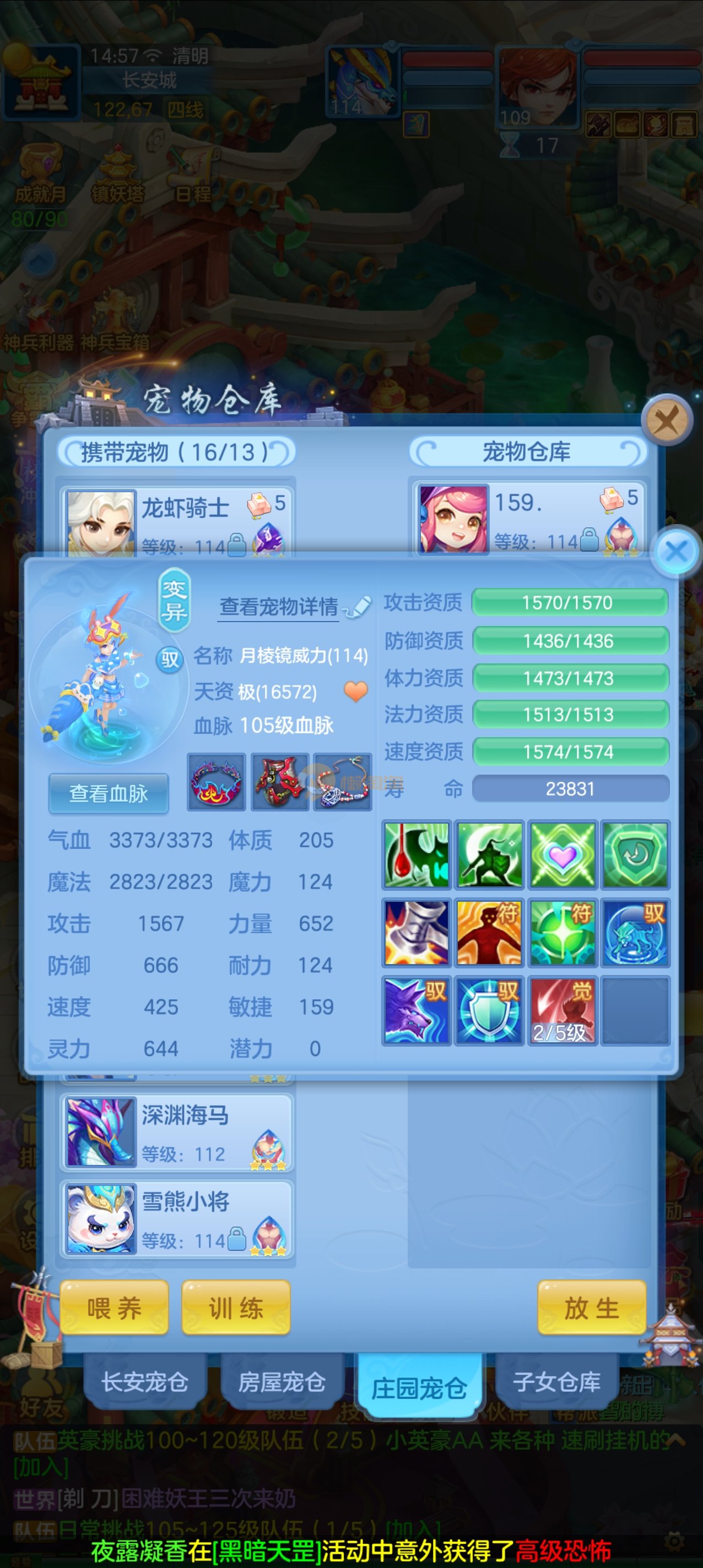Tap the 查看血脉 button
Screen dimensions: 703x1568
[x=109, y=793]
